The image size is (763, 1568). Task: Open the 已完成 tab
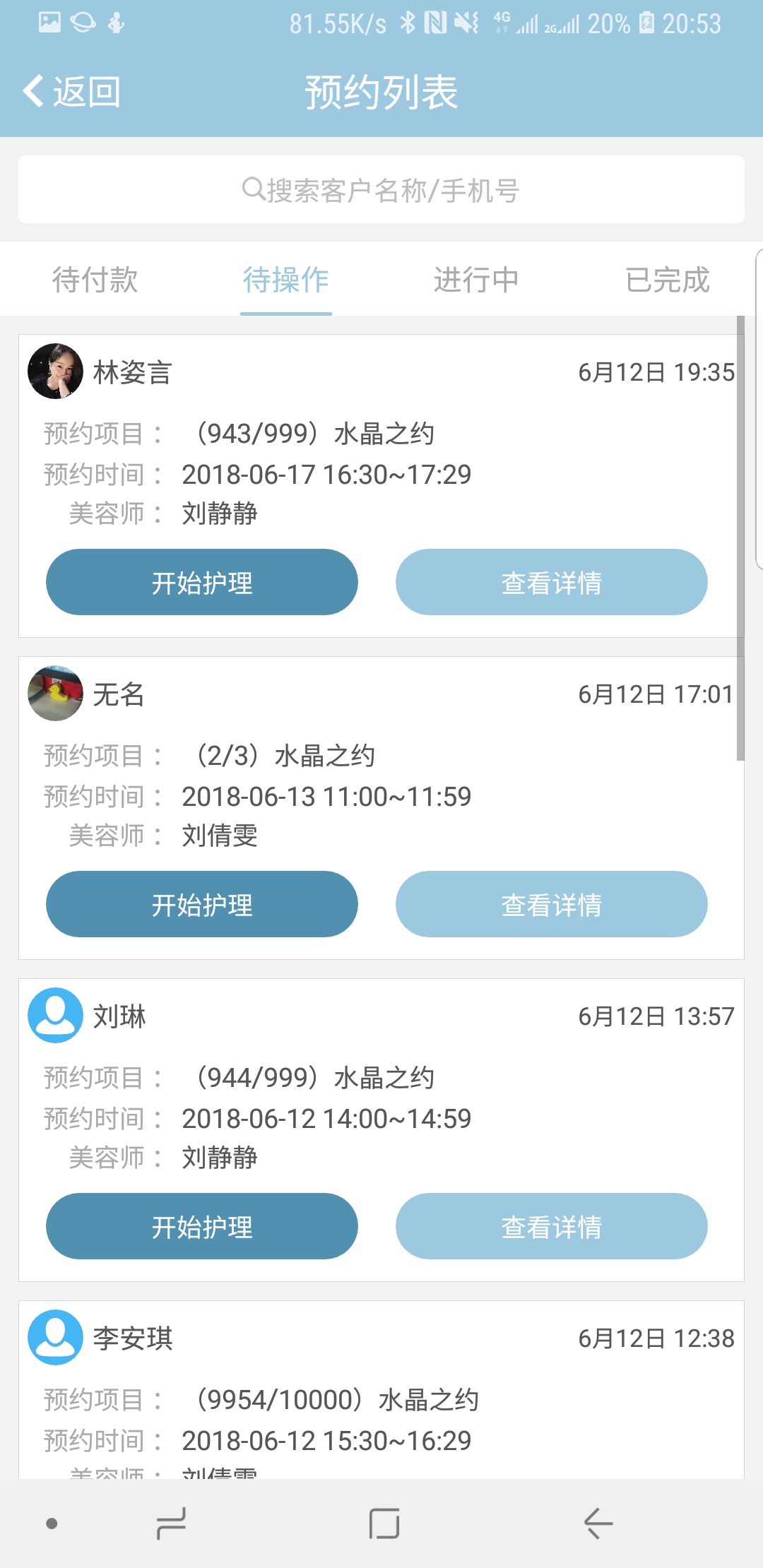tap(668, 280)
